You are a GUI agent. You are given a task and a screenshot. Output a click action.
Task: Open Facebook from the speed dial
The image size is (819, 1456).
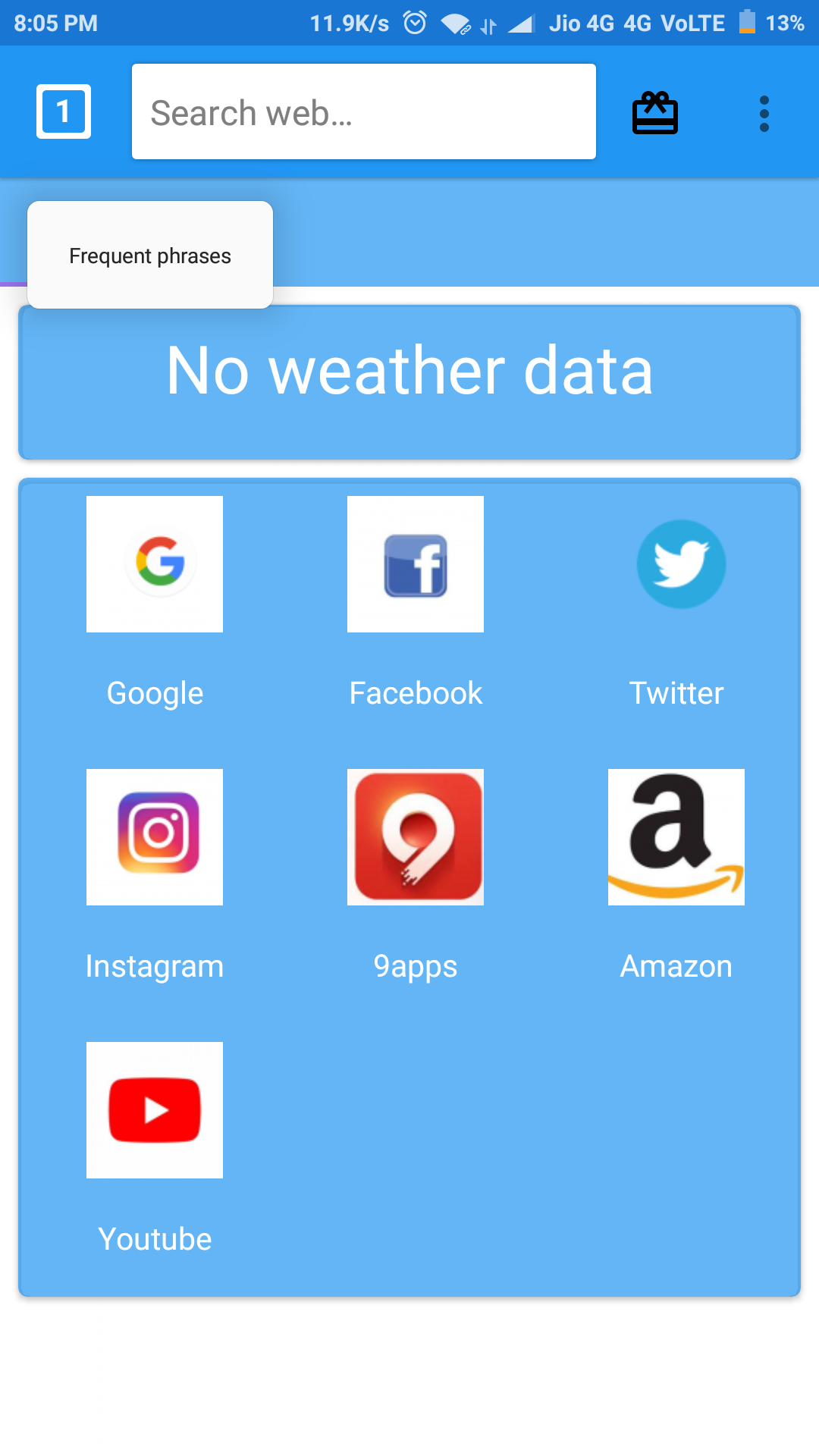(x=416, y=563)
